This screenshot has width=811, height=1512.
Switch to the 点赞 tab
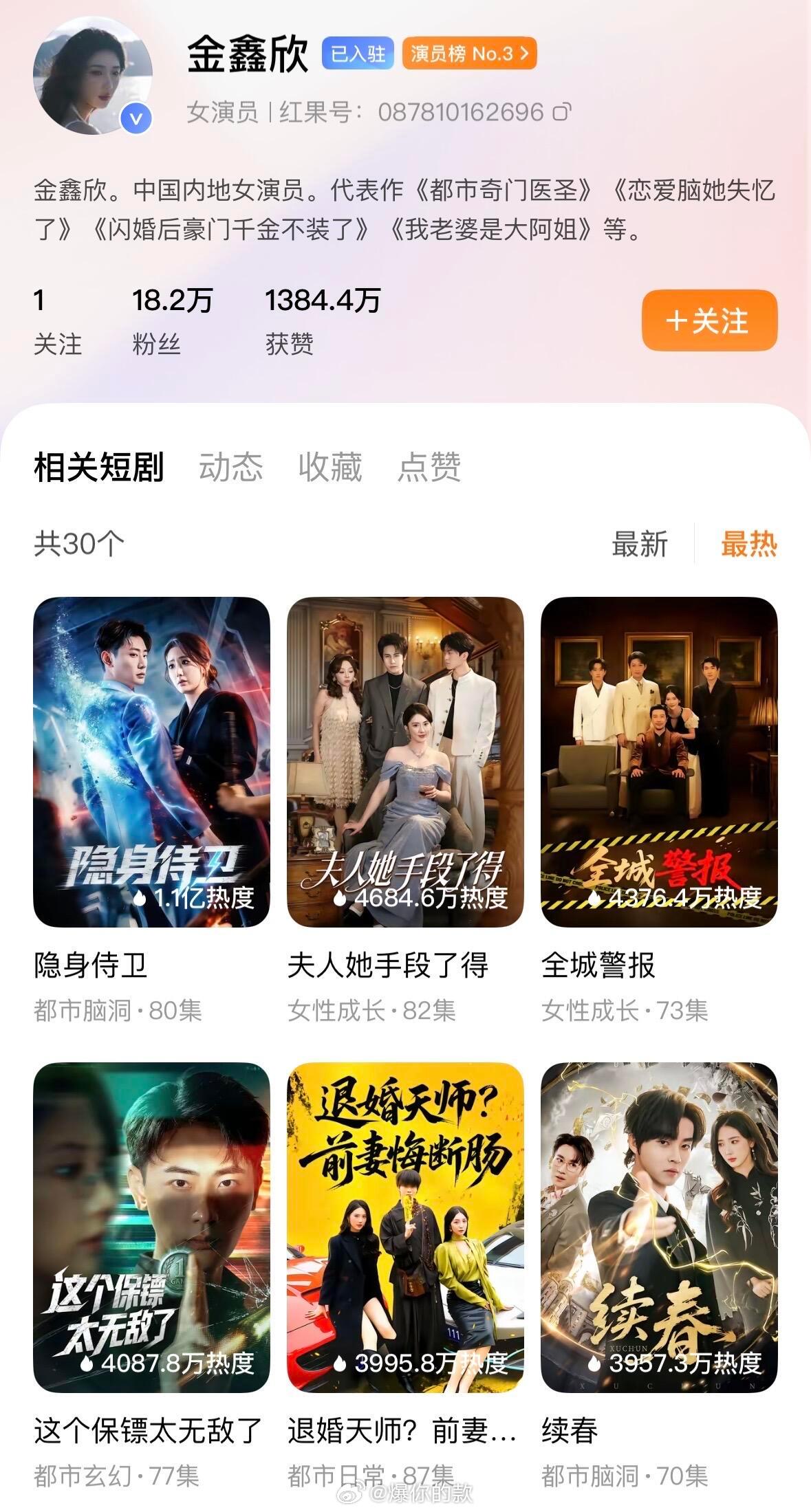(x=429, y=467)
